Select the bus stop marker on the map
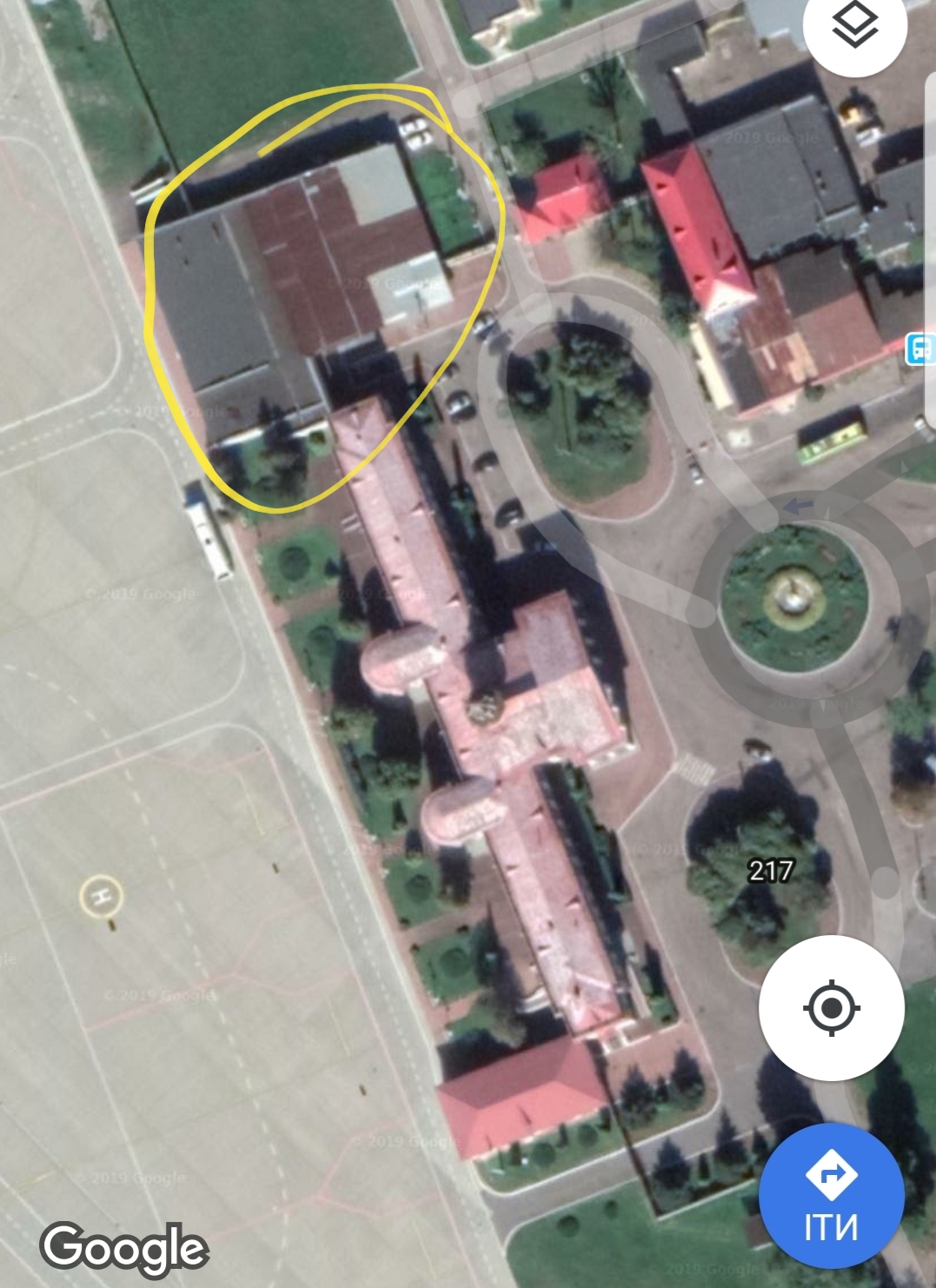 point(920,349)
